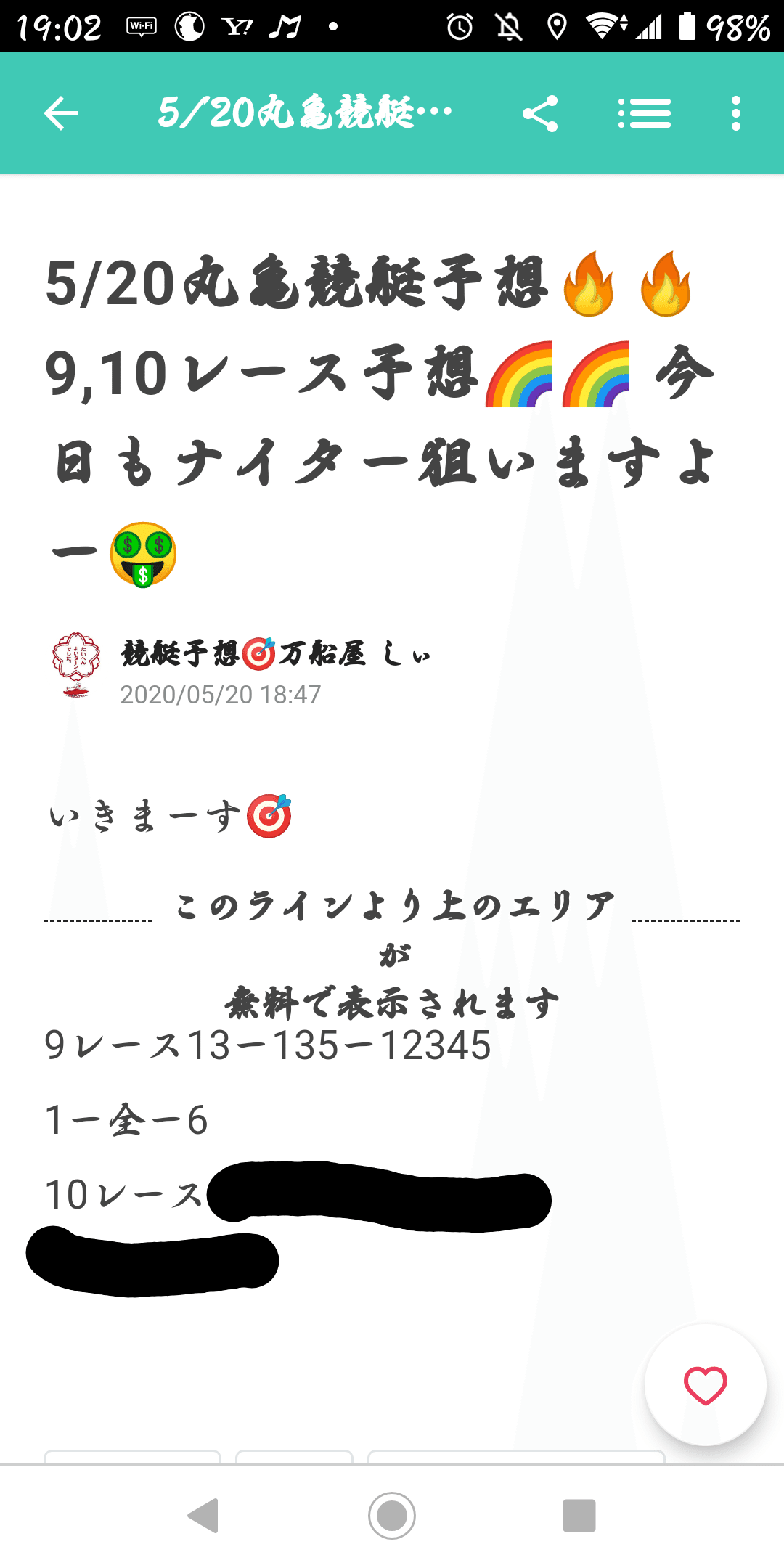This screenshot has width=784, height=1568.
Task: Go back using the app bar arrow
Action: [61, 113]
